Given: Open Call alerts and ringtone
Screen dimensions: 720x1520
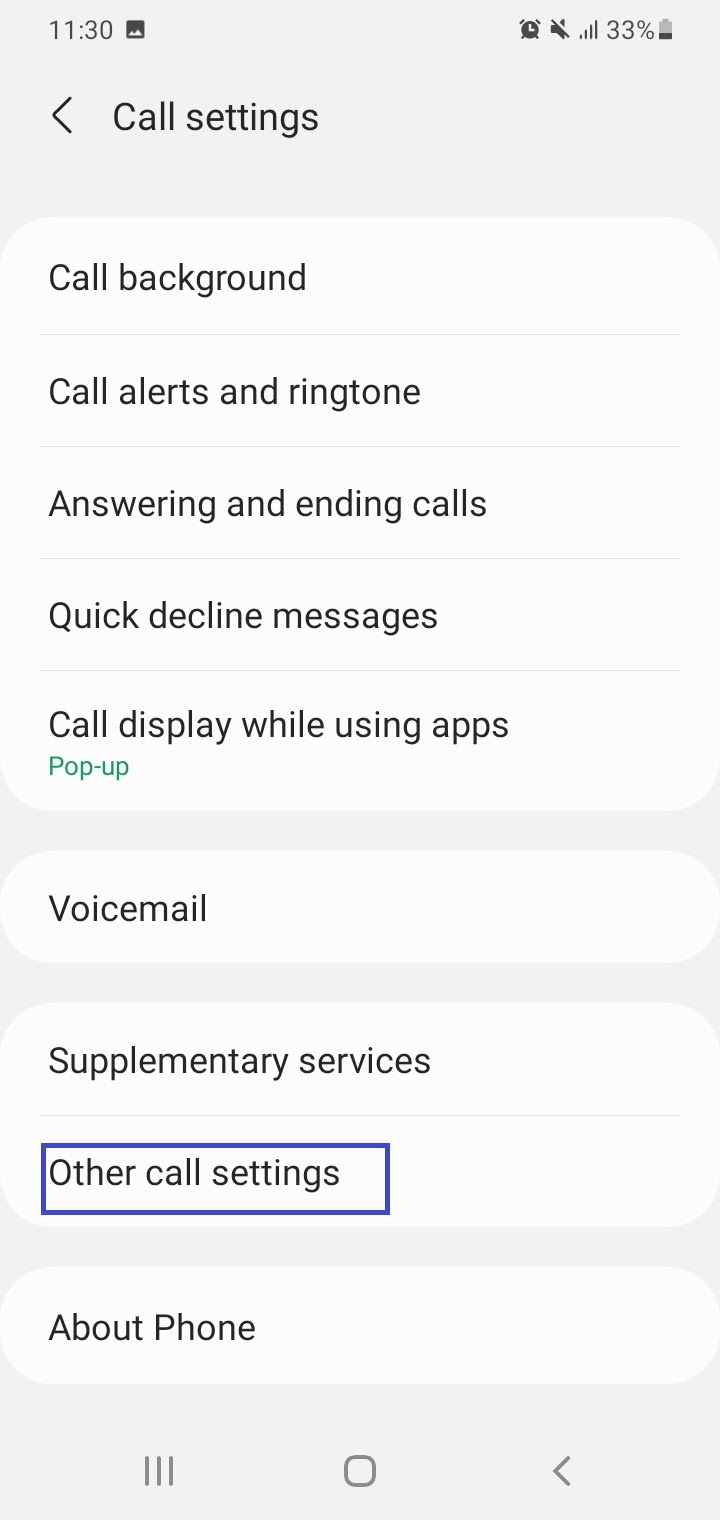Looking at the screenshot, I should click(x=360, y=391).
